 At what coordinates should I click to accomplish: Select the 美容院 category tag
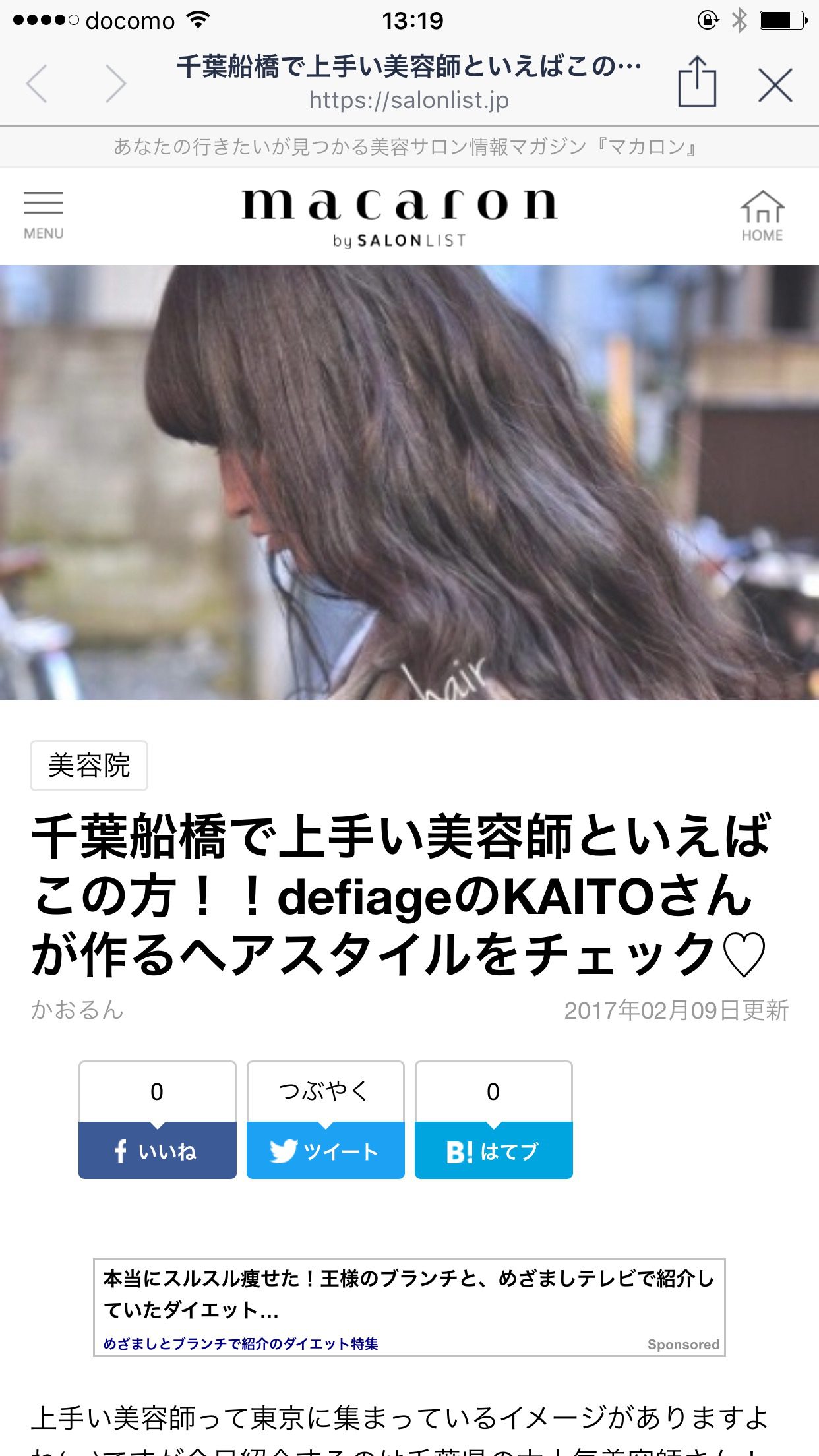89,766
